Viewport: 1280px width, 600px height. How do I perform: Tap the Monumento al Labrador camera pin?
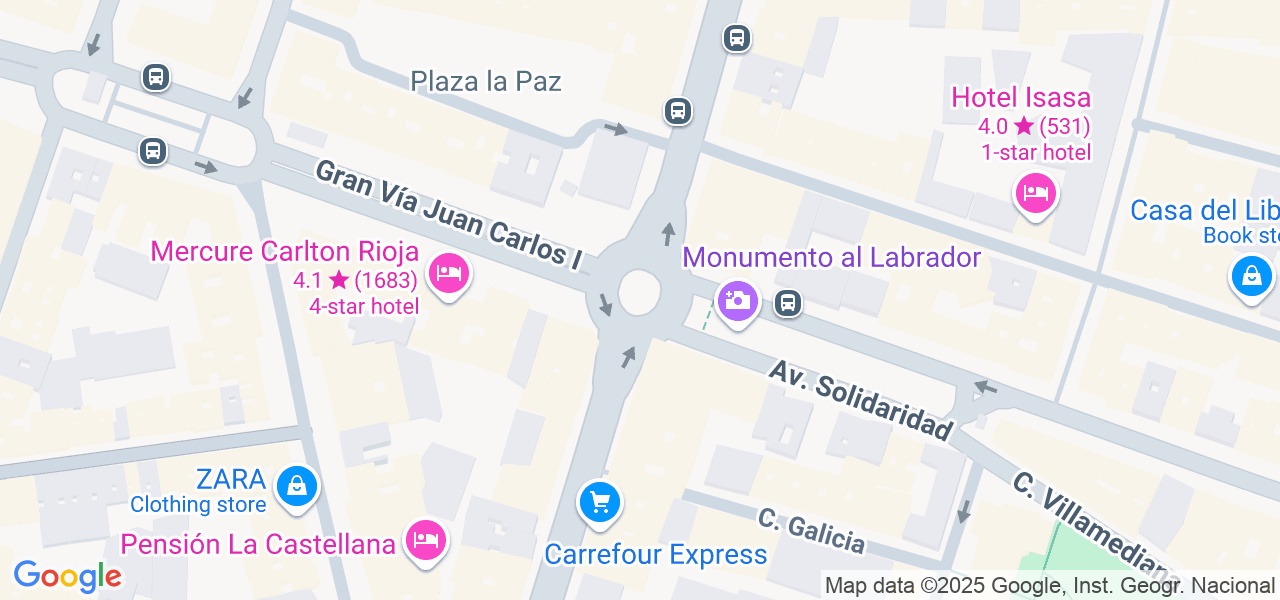[738, 300]
